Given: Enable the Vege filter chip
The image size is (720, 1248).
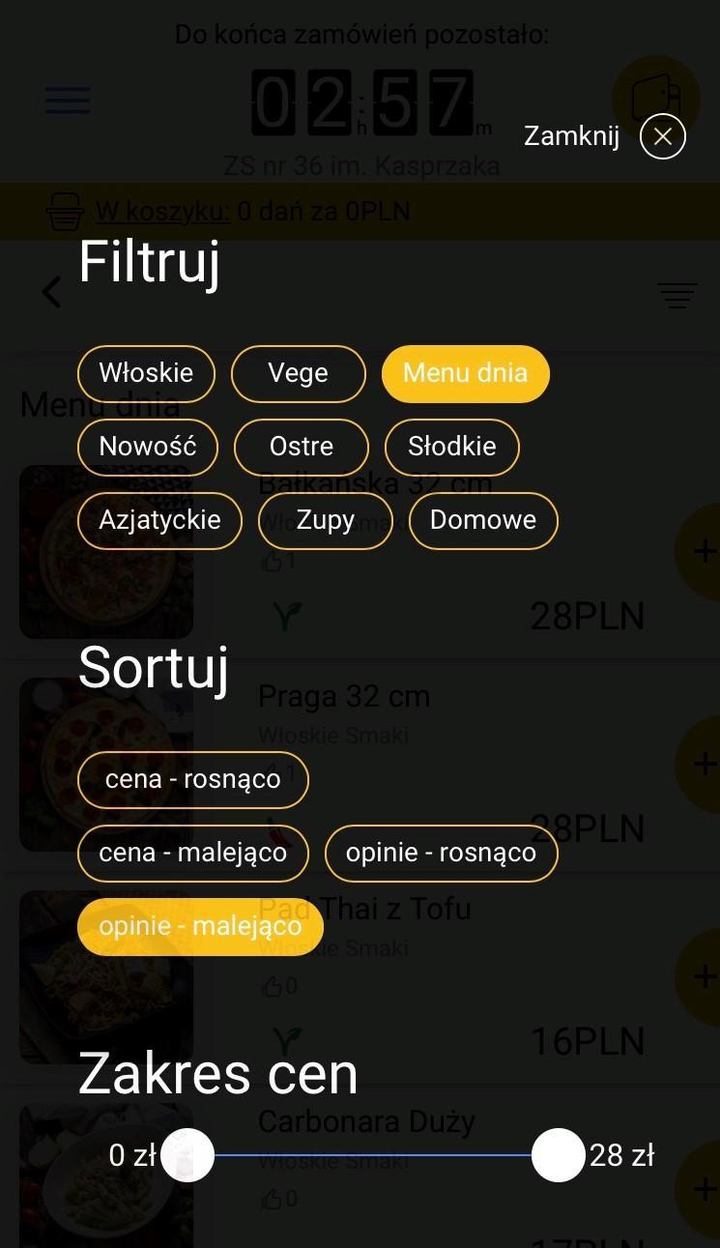Looking at the screenshot, I should coord(297,373).
